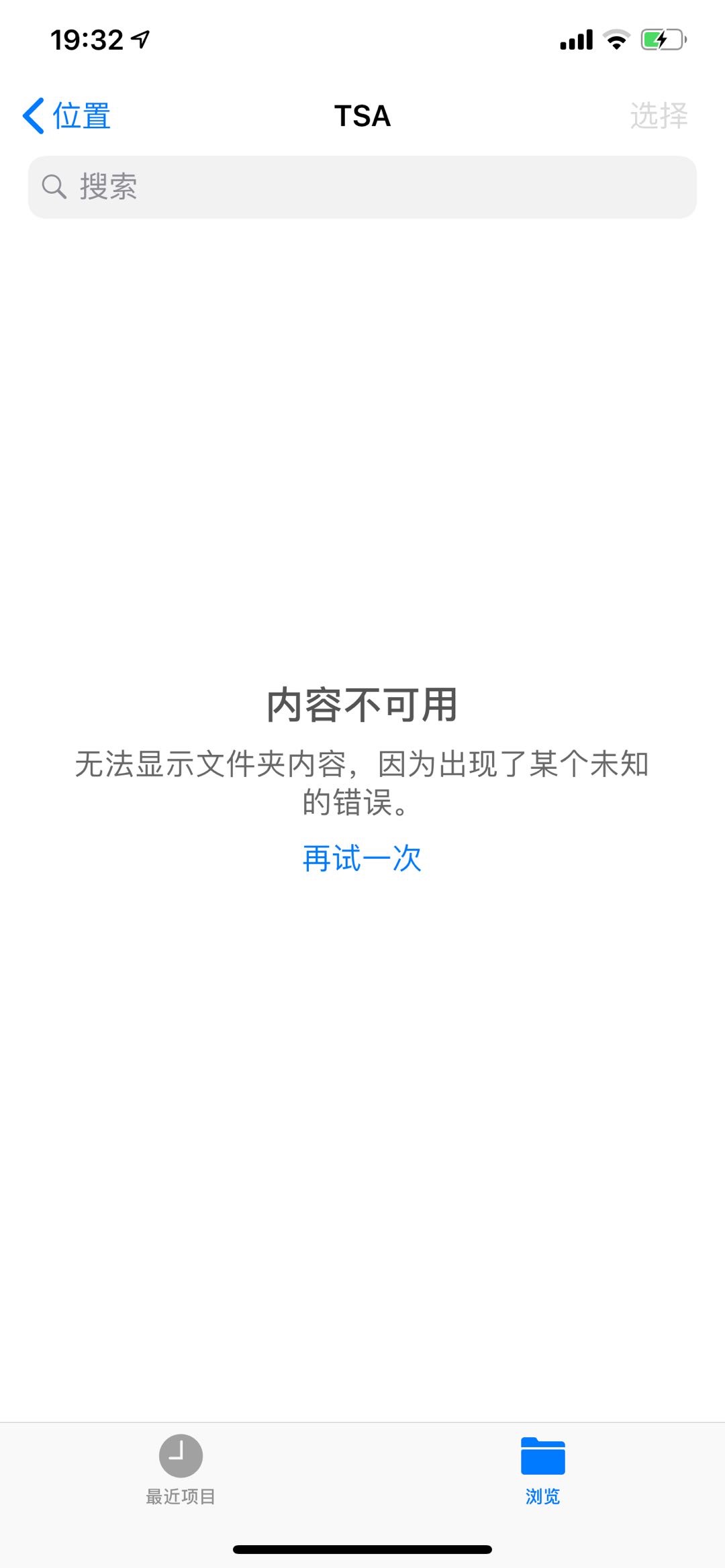Go back to 位置
This screenshot has height=1568, width=725.
click(67, 115)
